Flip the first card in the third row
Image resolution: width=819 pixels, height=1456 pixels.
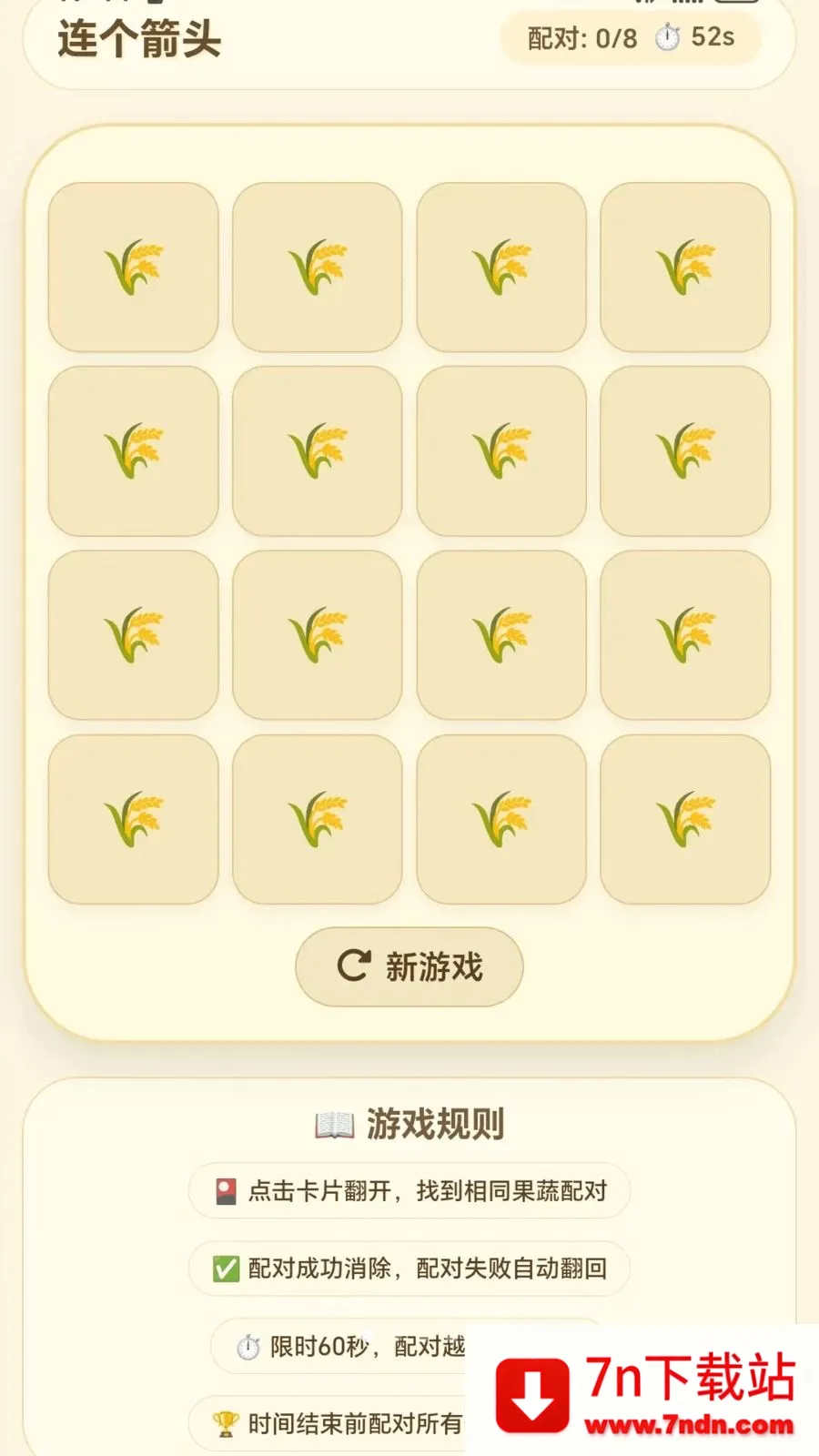(133, 634)
